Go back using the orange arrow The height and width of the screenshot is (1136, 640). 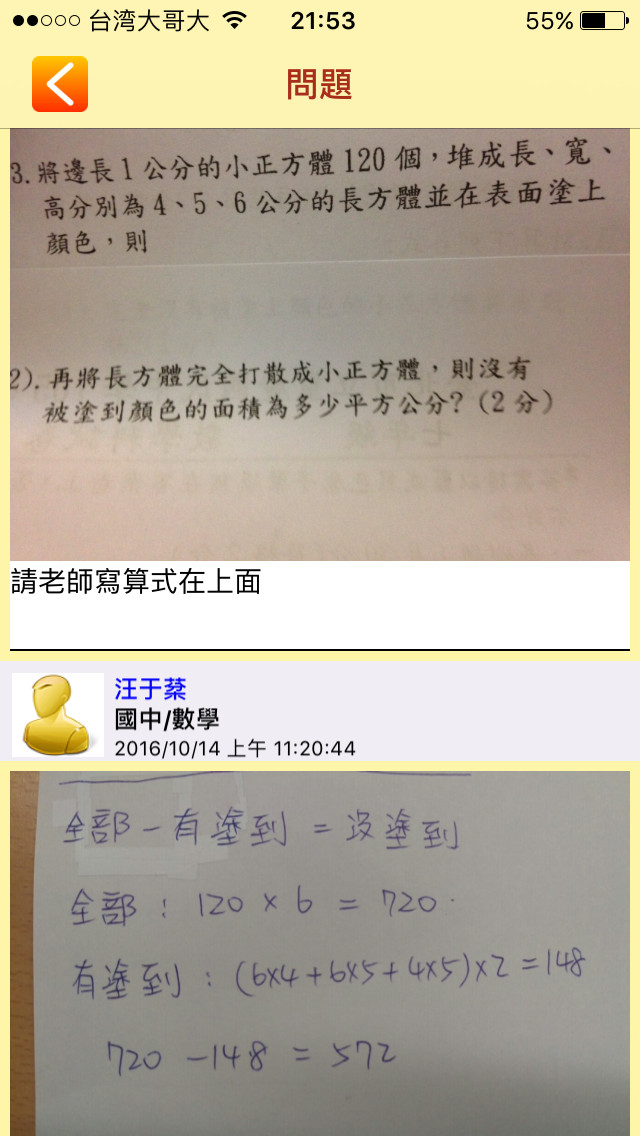click(60, 84)
